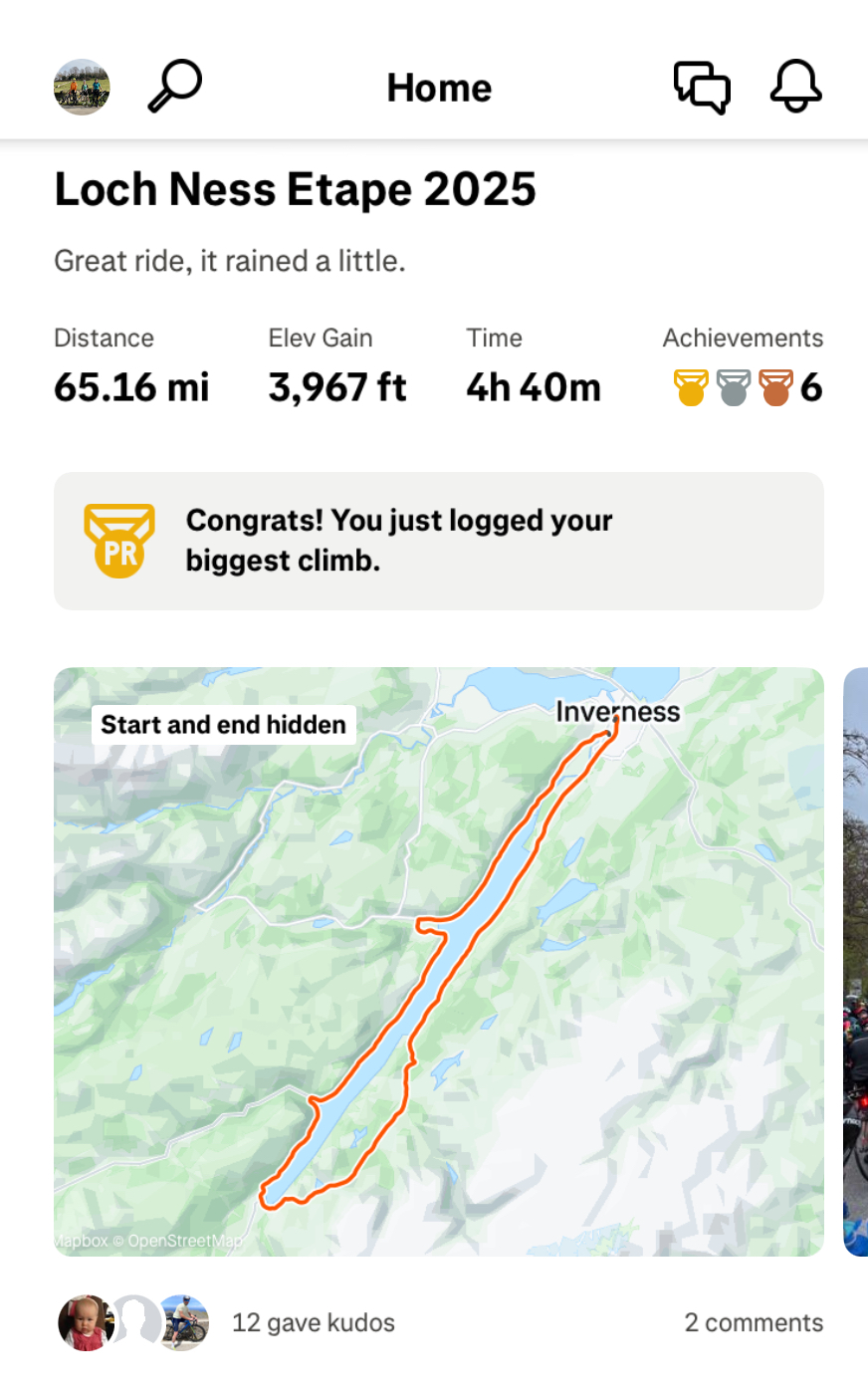The height and width of the screenshot is (1394, 868).
Task: See who gave the 12 kudos
Action: tap(313, 1322)
